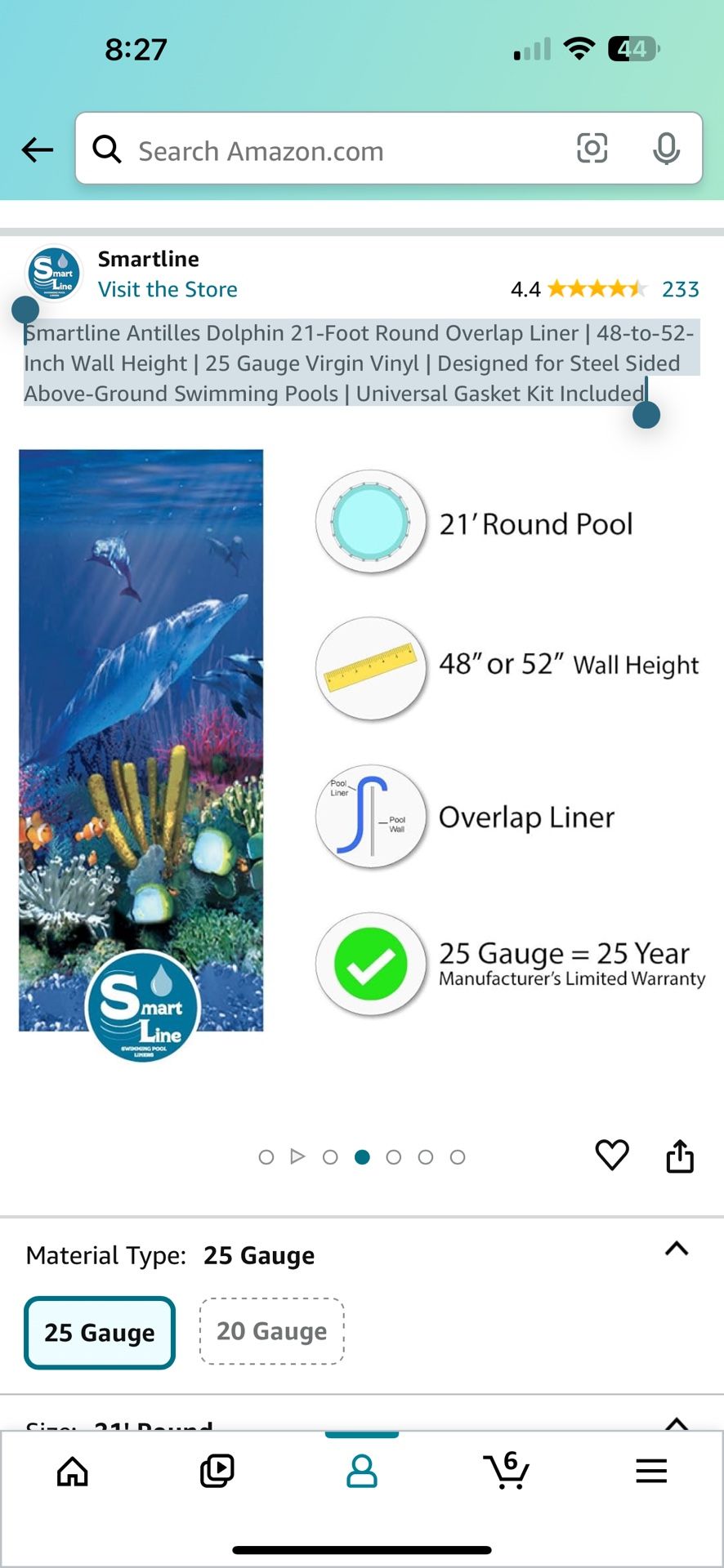Collapse the Material Type section chevron

[676, 1248]
